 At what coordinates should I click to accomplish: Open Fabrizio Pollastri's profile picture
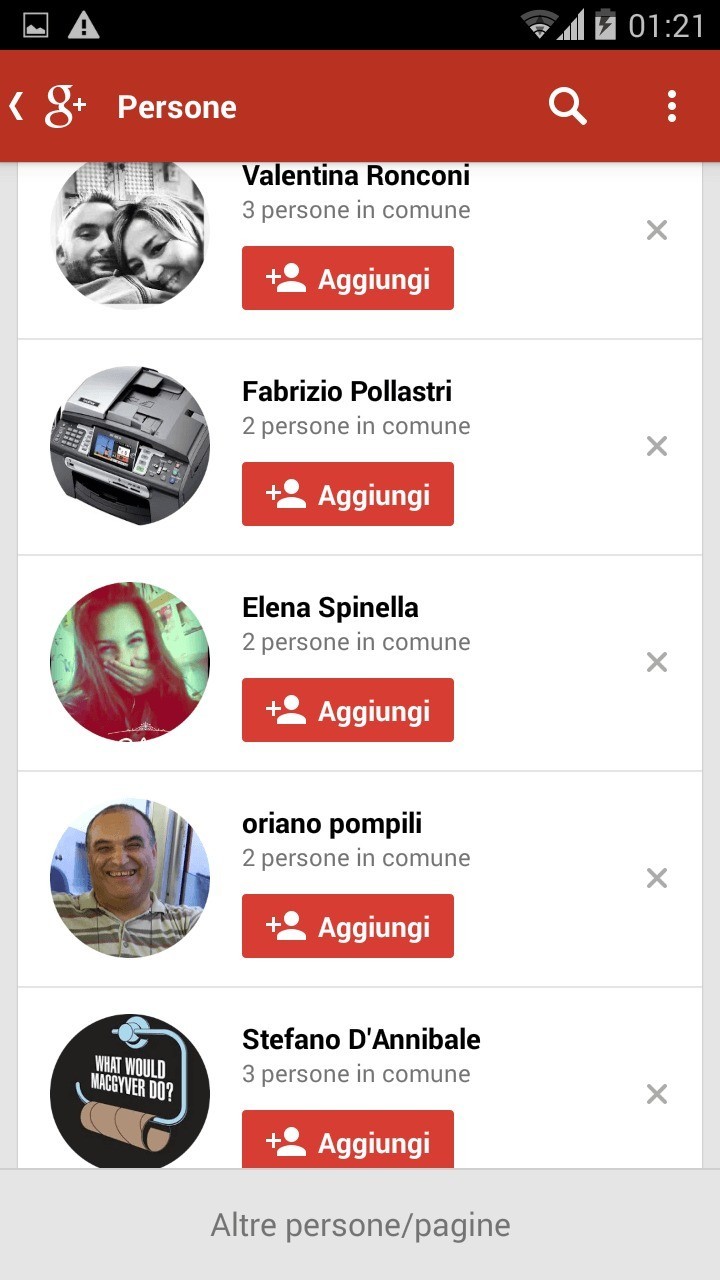click(129, 446)
